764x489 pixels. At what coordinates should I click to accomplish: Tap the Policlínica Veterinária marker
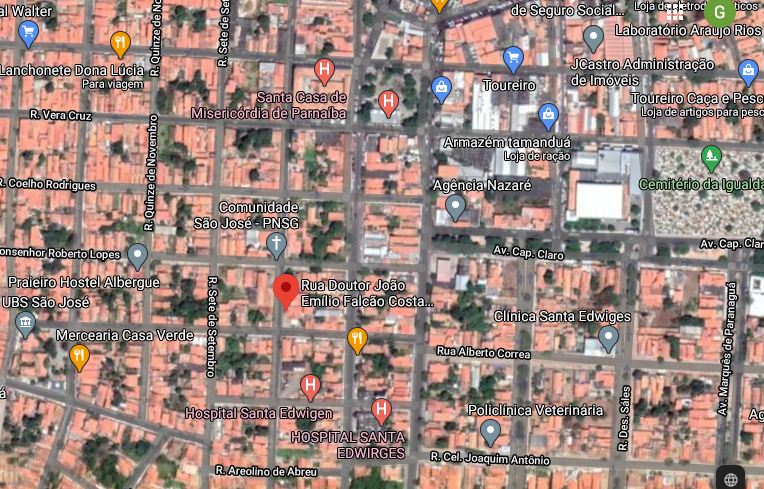[x=490, y=432]
